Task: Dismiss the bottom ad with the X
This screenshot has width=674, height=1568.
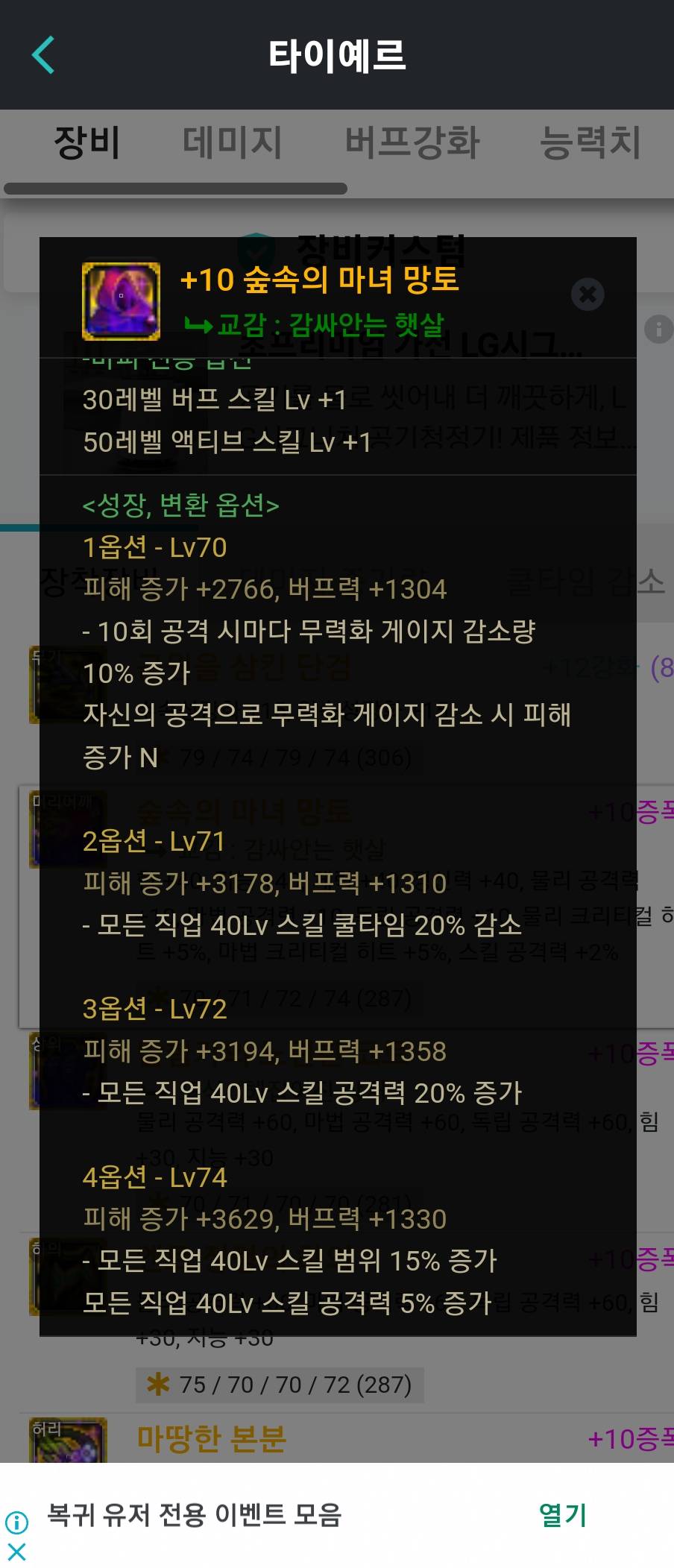Action: pyautogui.click(x=16, y=1552)
